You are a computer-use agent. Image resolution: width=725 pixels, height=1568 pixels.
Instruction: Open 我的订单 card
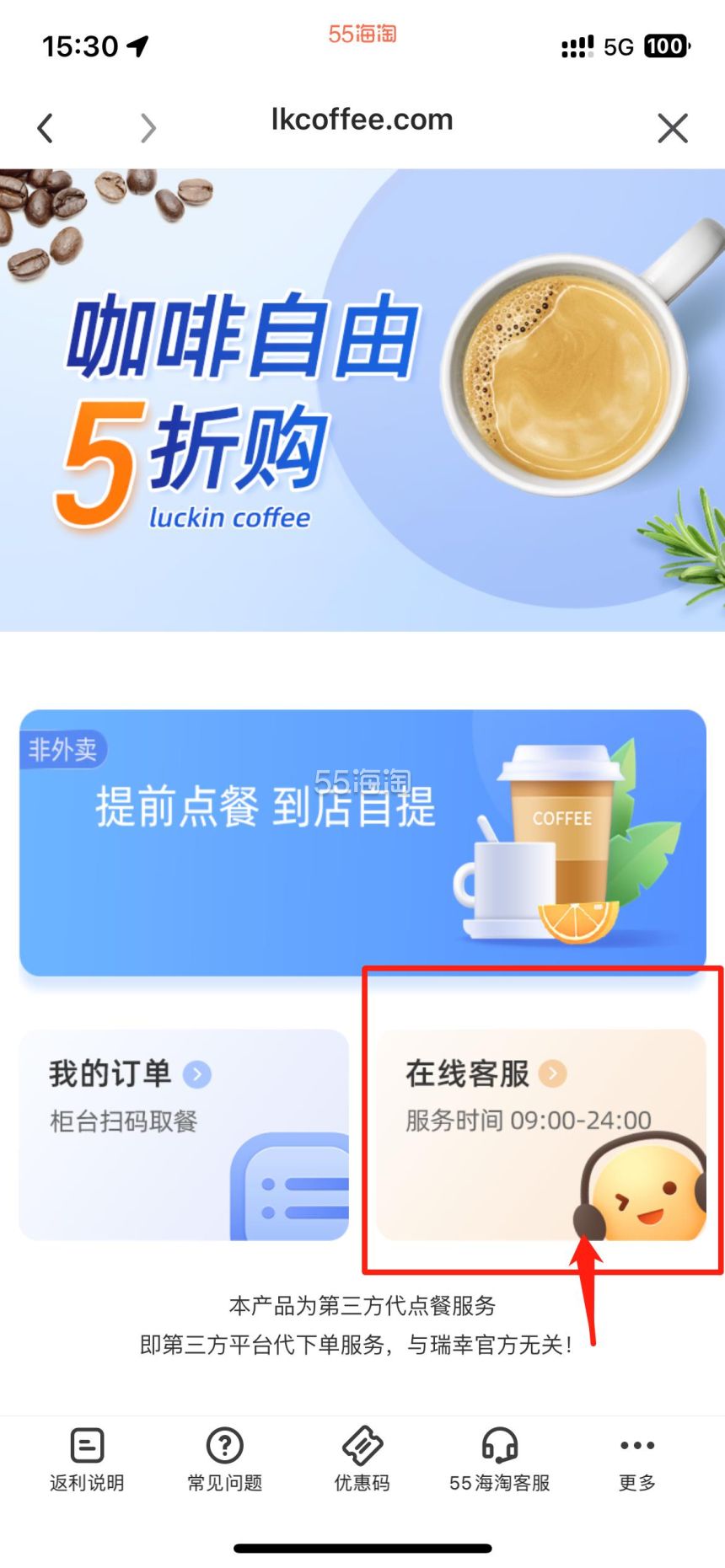coord(184,1134)
